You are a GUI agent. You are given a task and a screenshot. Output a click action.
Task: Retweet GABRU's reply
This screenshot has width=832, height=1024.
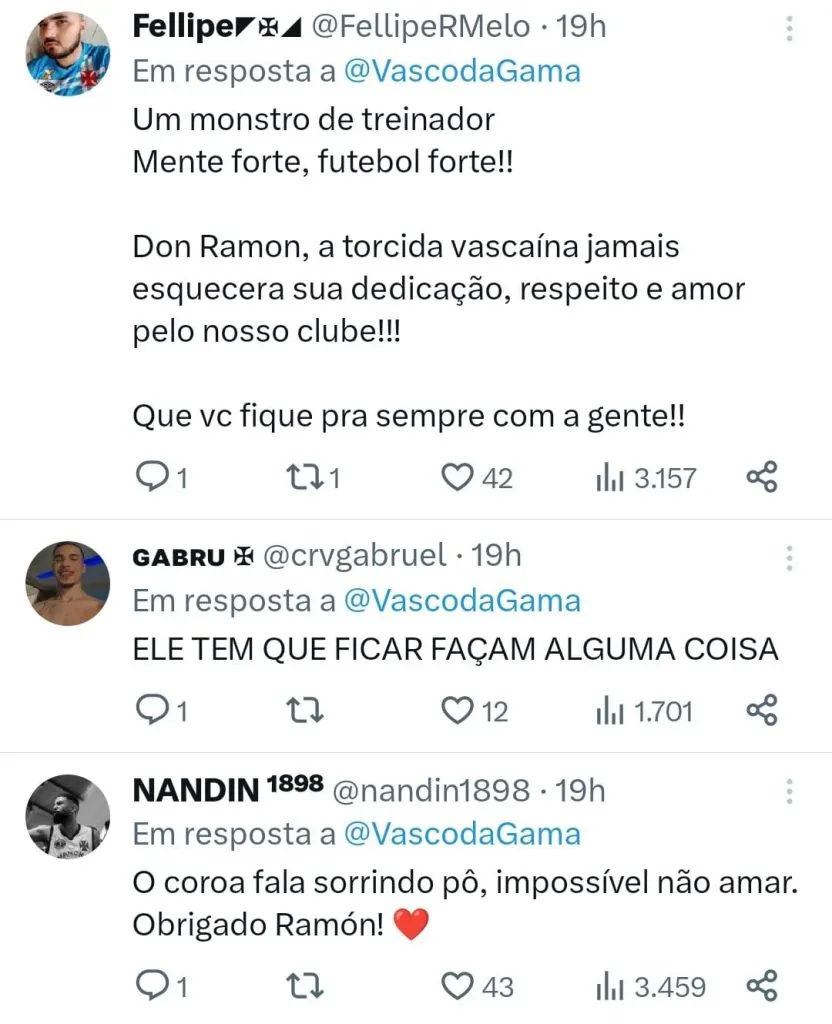[300, 711]
